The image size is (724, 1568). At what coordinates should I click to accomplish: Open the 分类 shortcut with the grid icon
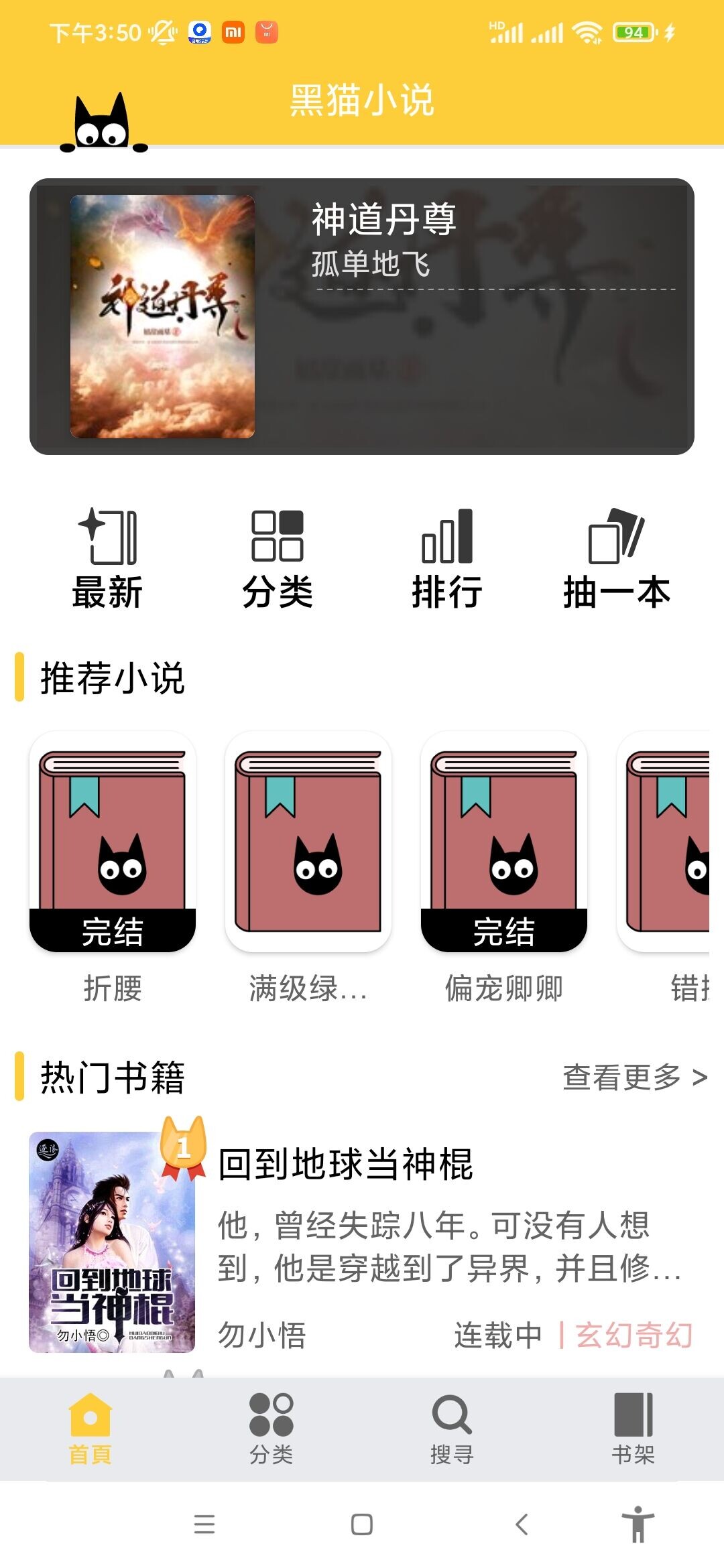coord(278,558)
